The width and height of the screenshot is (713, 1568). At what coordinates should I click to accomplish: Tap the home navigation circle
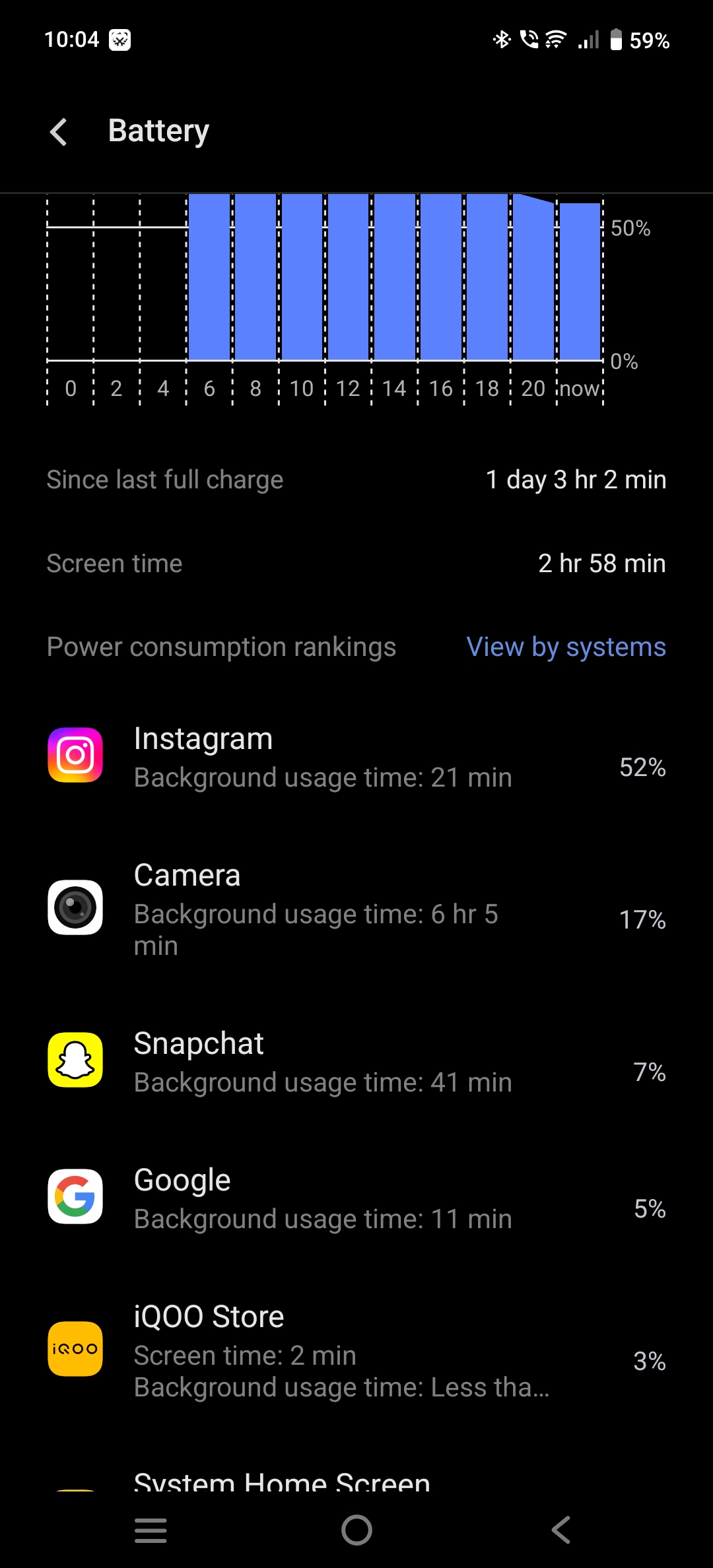[x=356, y=1531]
